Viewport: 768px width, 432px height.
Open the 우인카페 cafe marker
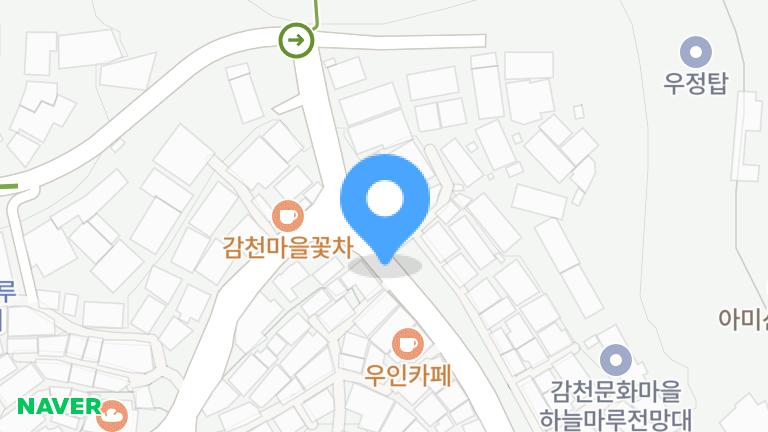click(407, 345)
